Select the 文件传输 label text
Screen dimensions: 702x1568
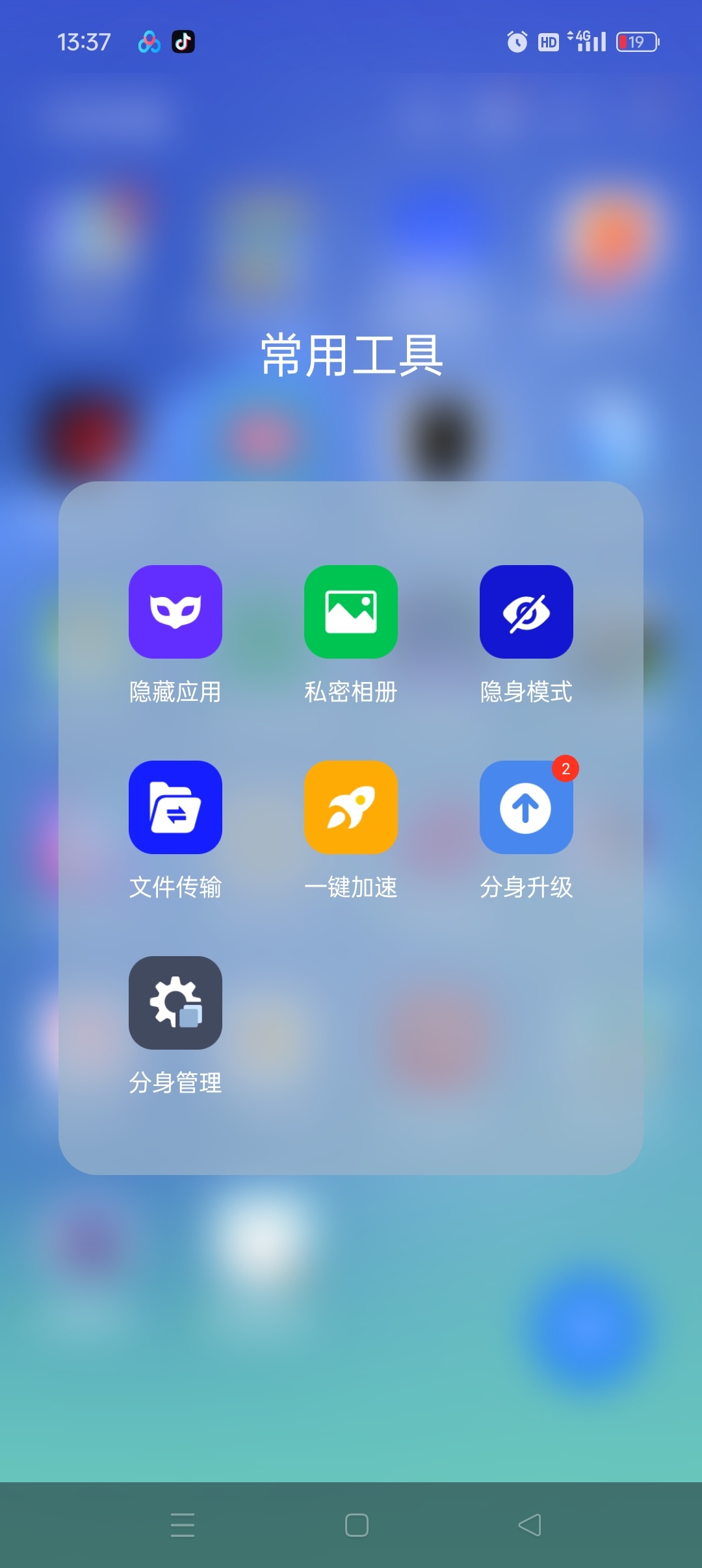pos(175,887)
